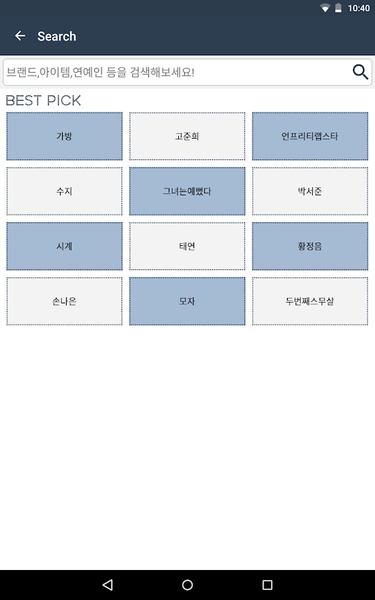
Task: Search for 수지 from best picks
Action: pyautogui.click(x=64, y=191)
